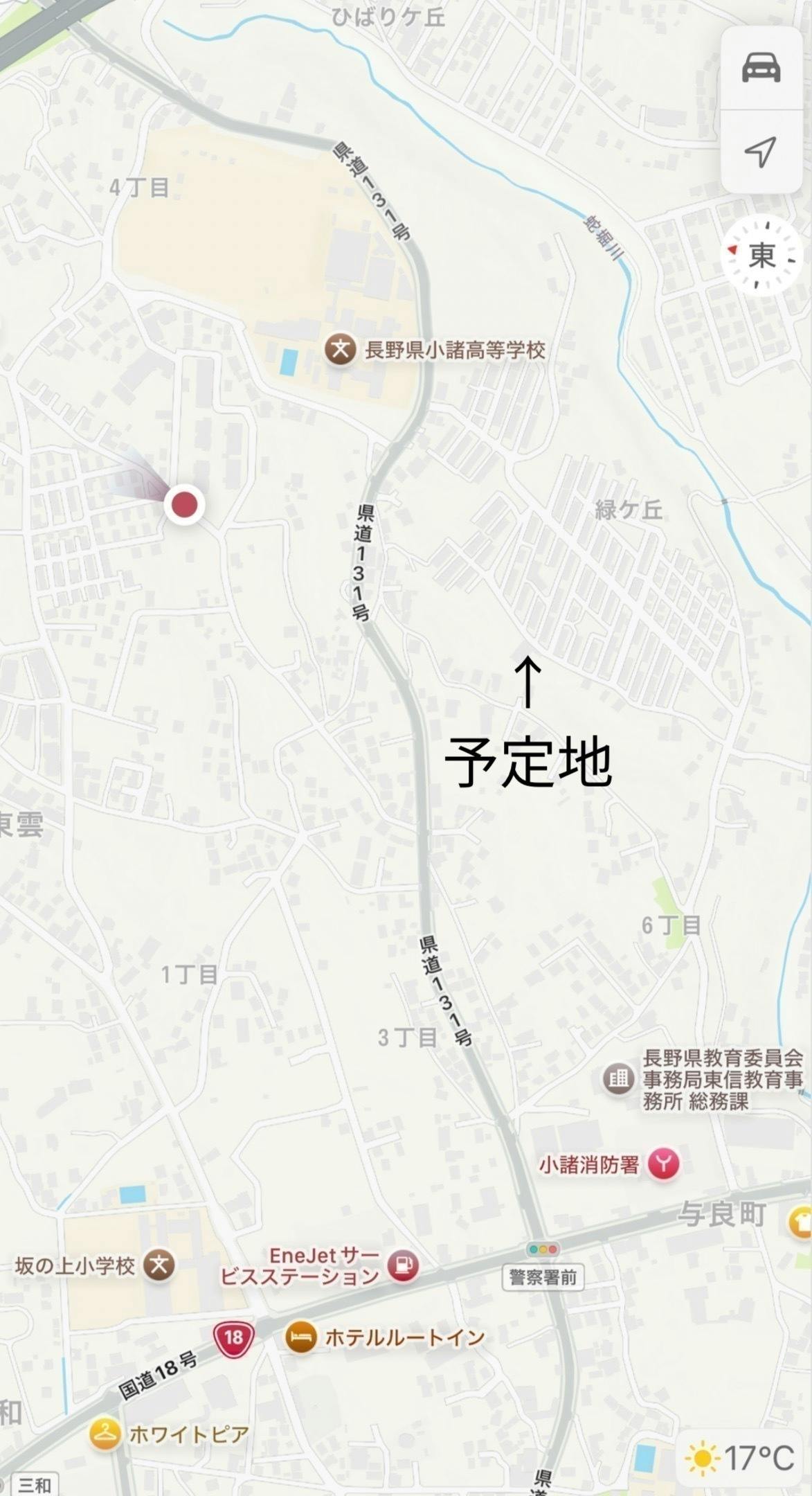812x1496 pixels.
Task: Tap the compass to reset map orientation
Action: pos(761,256)
